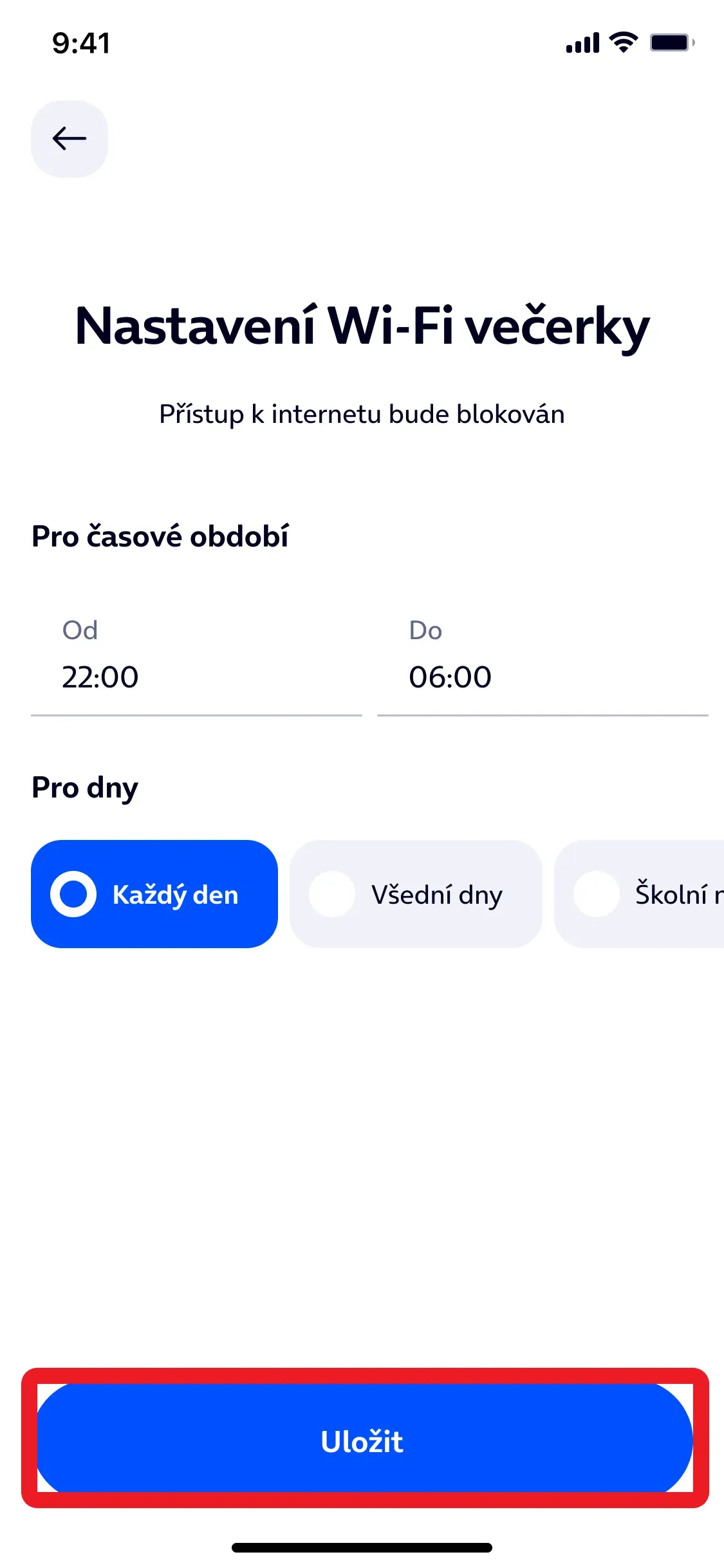Select the 'Všední dny' option
Screen dimensions: 724x1568
point(415,894)
